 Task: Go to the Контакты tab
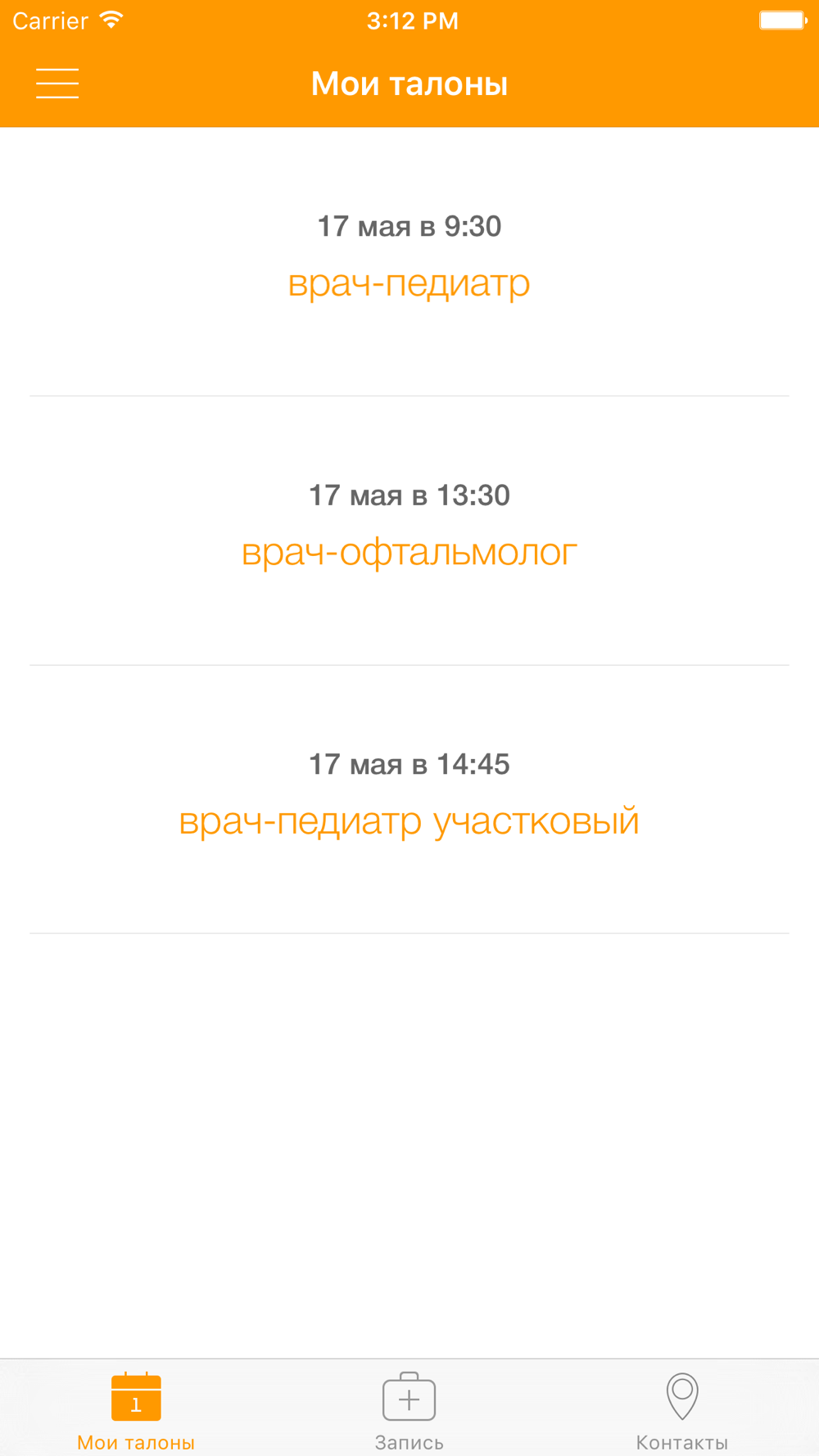pyautogui.click(x=682, y=1410)
